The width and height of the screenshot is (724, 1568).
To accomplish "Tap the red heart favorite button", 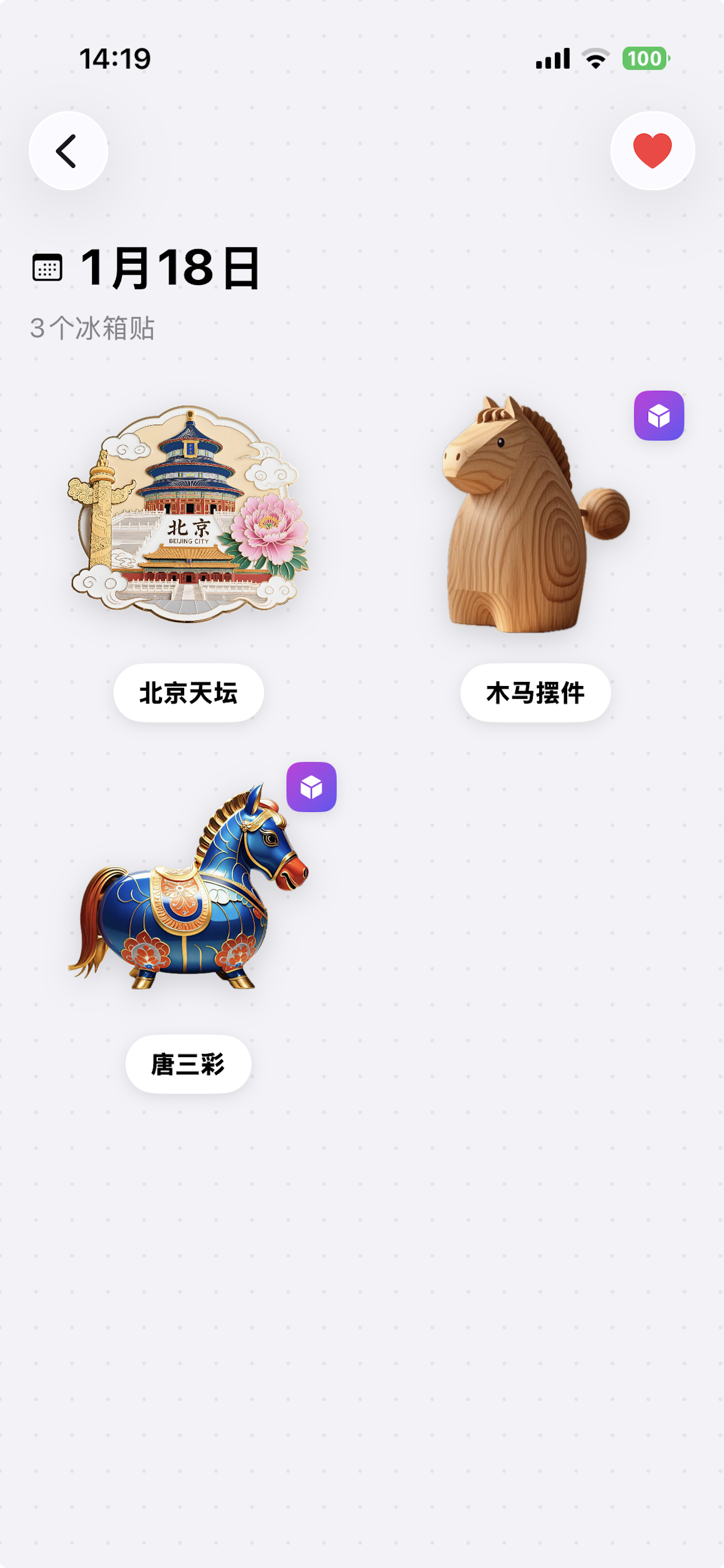I will (x=652, y=151).
